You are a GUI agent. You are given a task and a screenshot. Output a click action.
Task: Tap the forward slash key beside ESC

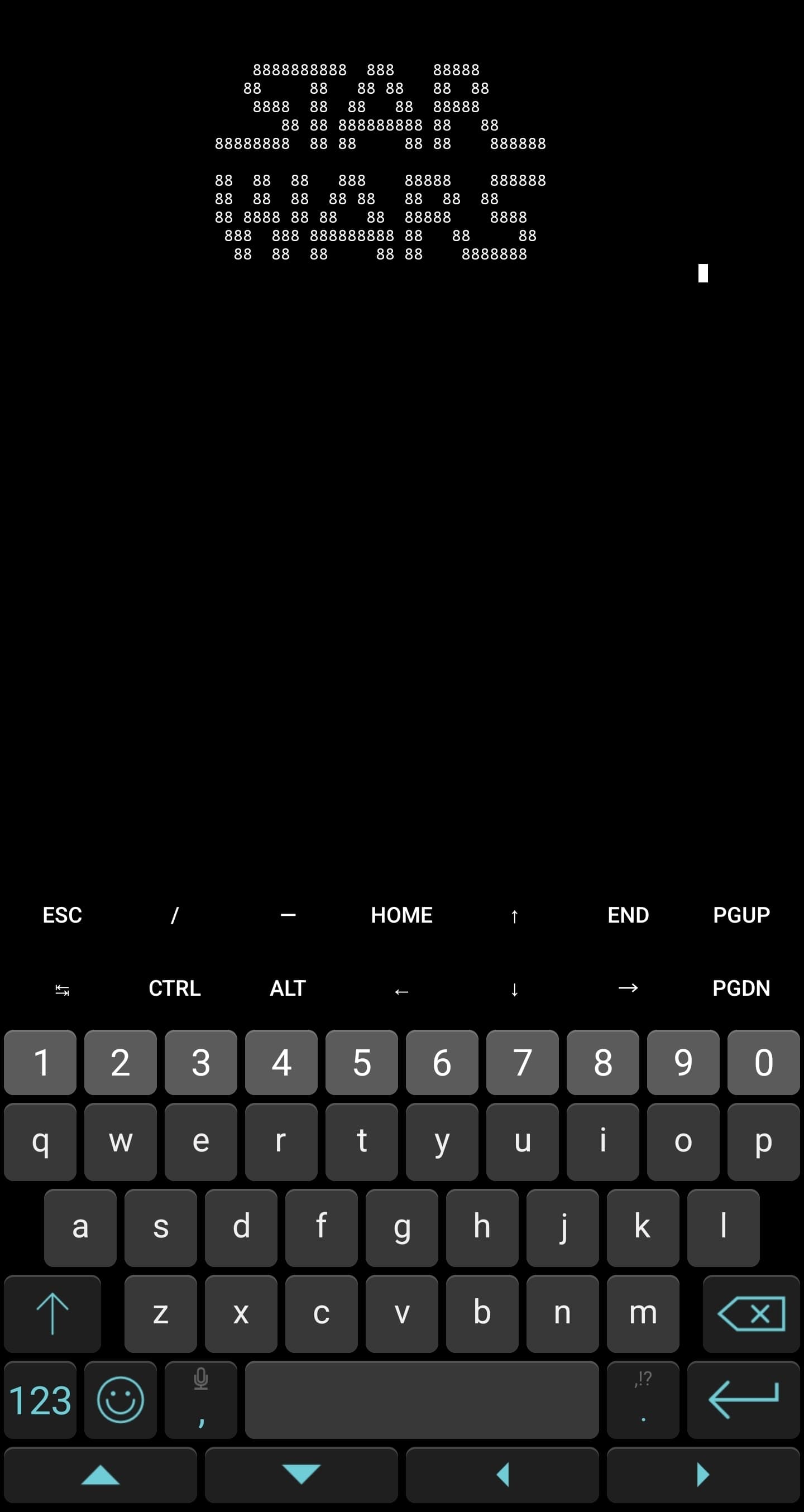point(174,915)
